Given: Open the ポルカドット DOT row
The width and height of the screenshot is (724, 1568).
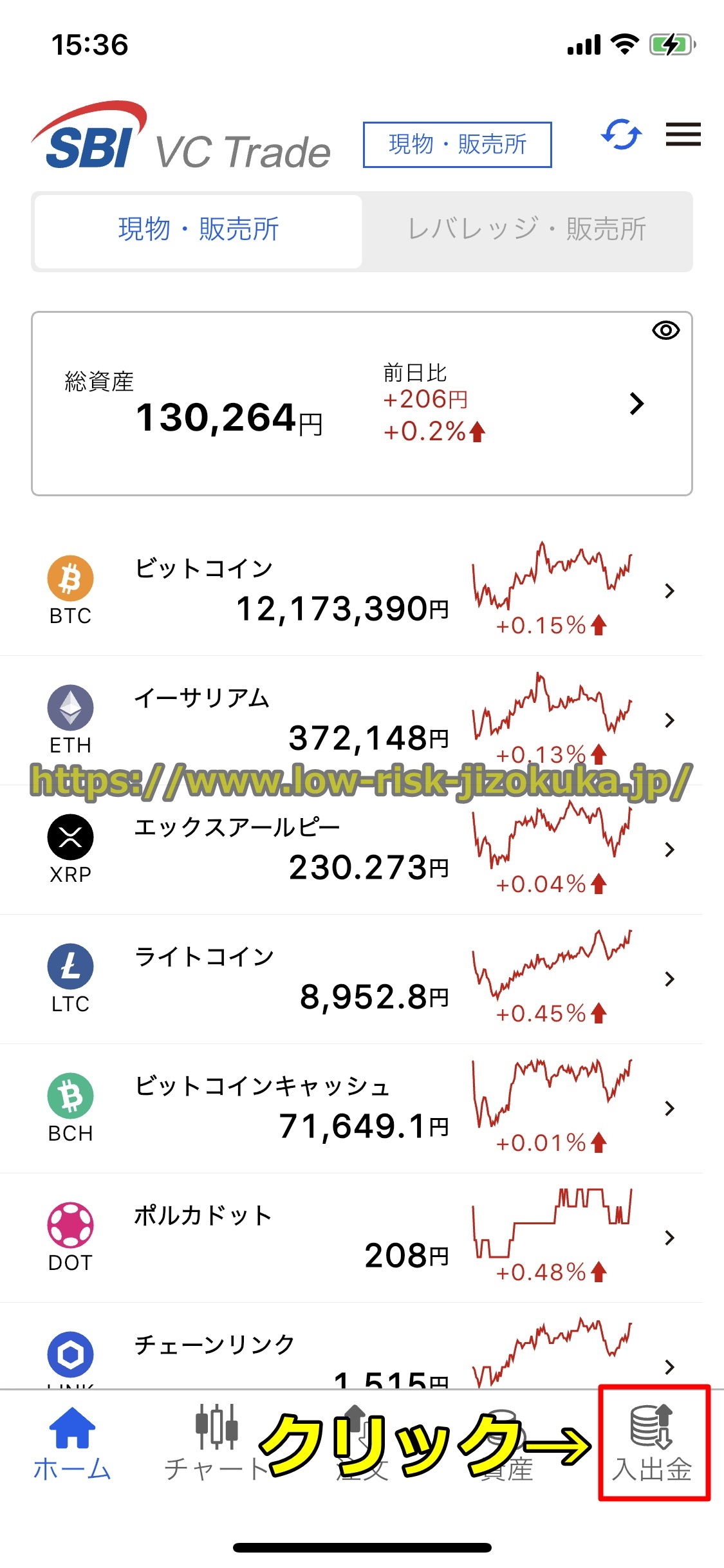Looking at the screenshot, I should pyautogui.click(x=360, y=1238).
